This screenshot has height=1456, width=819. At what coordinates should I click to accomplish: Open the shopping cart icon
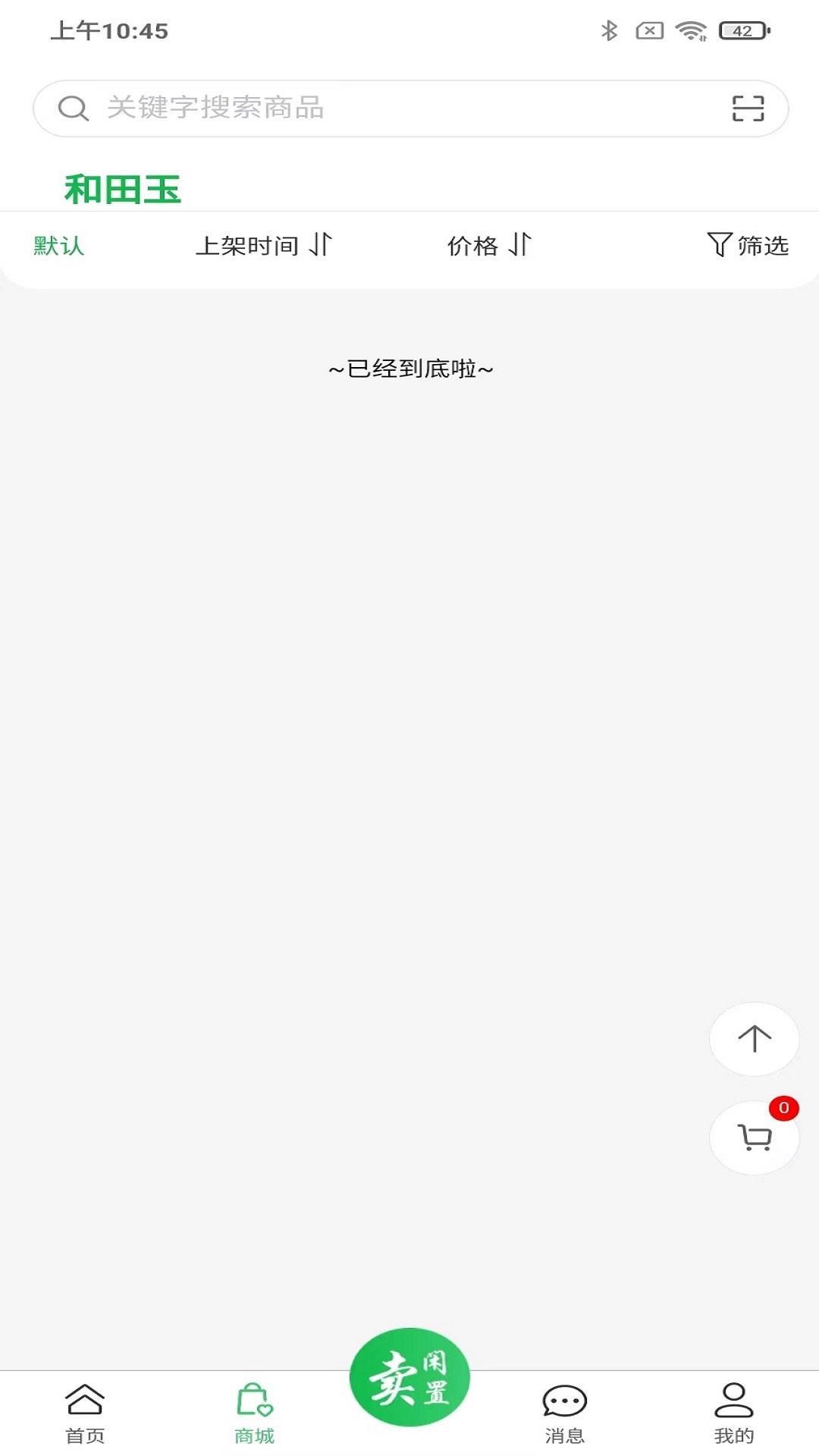coord(753,1137)
